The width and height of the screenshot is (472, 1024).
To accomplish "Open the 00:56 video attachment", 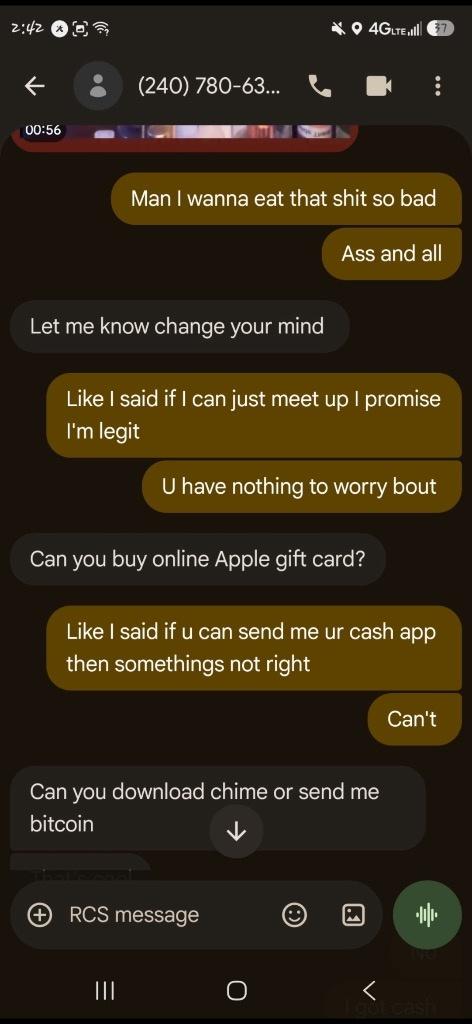I will pos(185,137).
